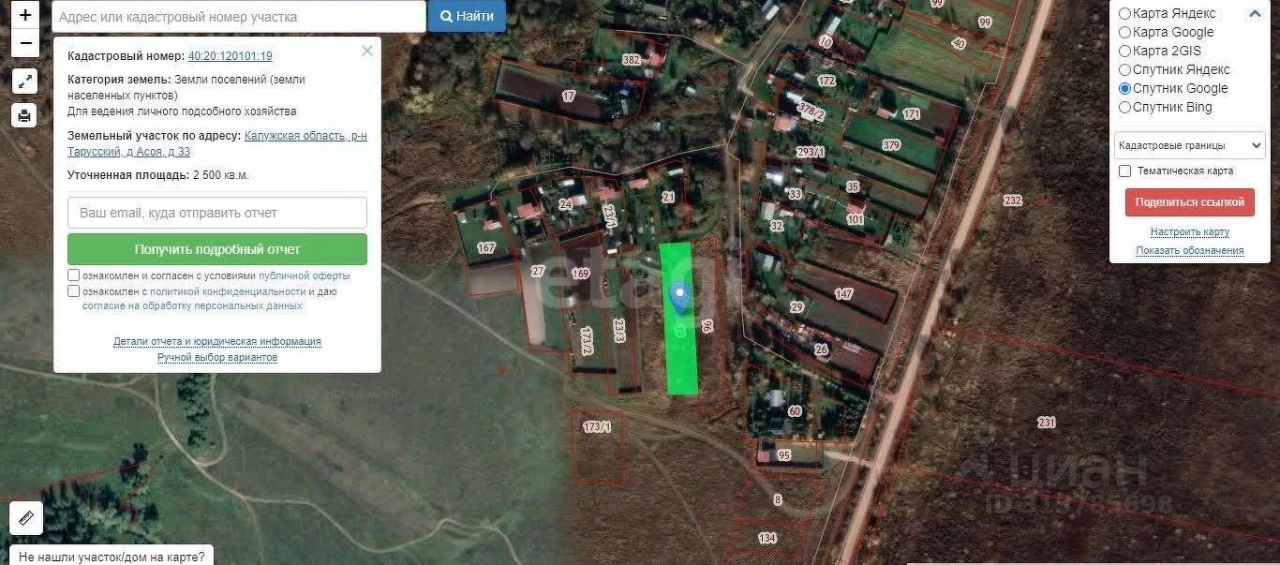Expand the Кадастровые границы dropdown
Viewport: 1280px width, 565px height.
1189,146
